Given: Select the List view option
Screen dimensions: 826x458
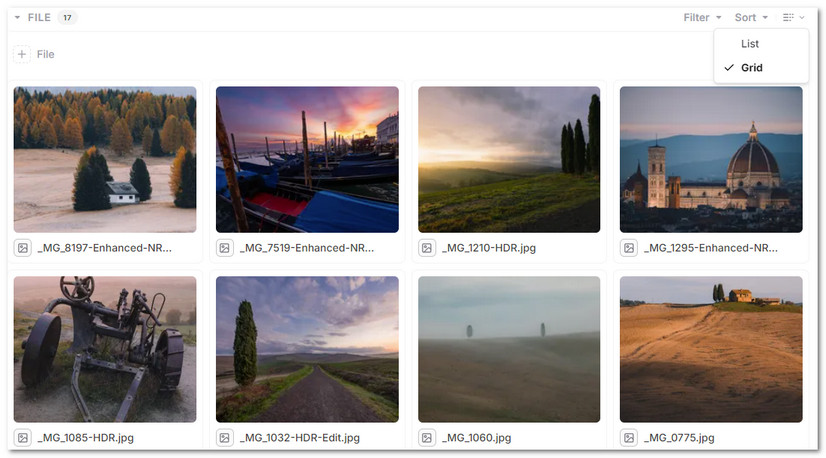Looking at the screenshot, I should click(x=750, y=44).
